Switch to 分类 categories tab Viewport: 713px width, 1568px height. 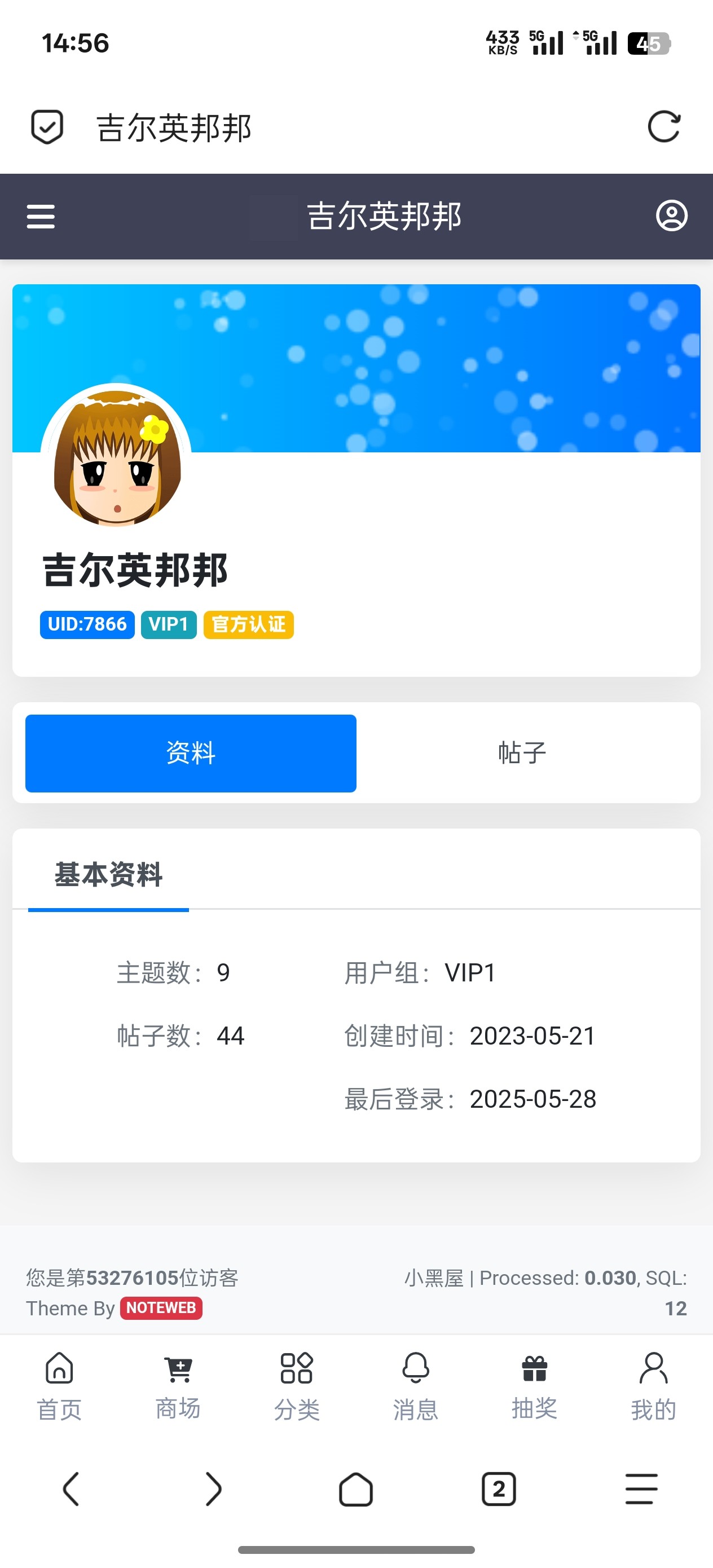click(x=297, y=1386)
